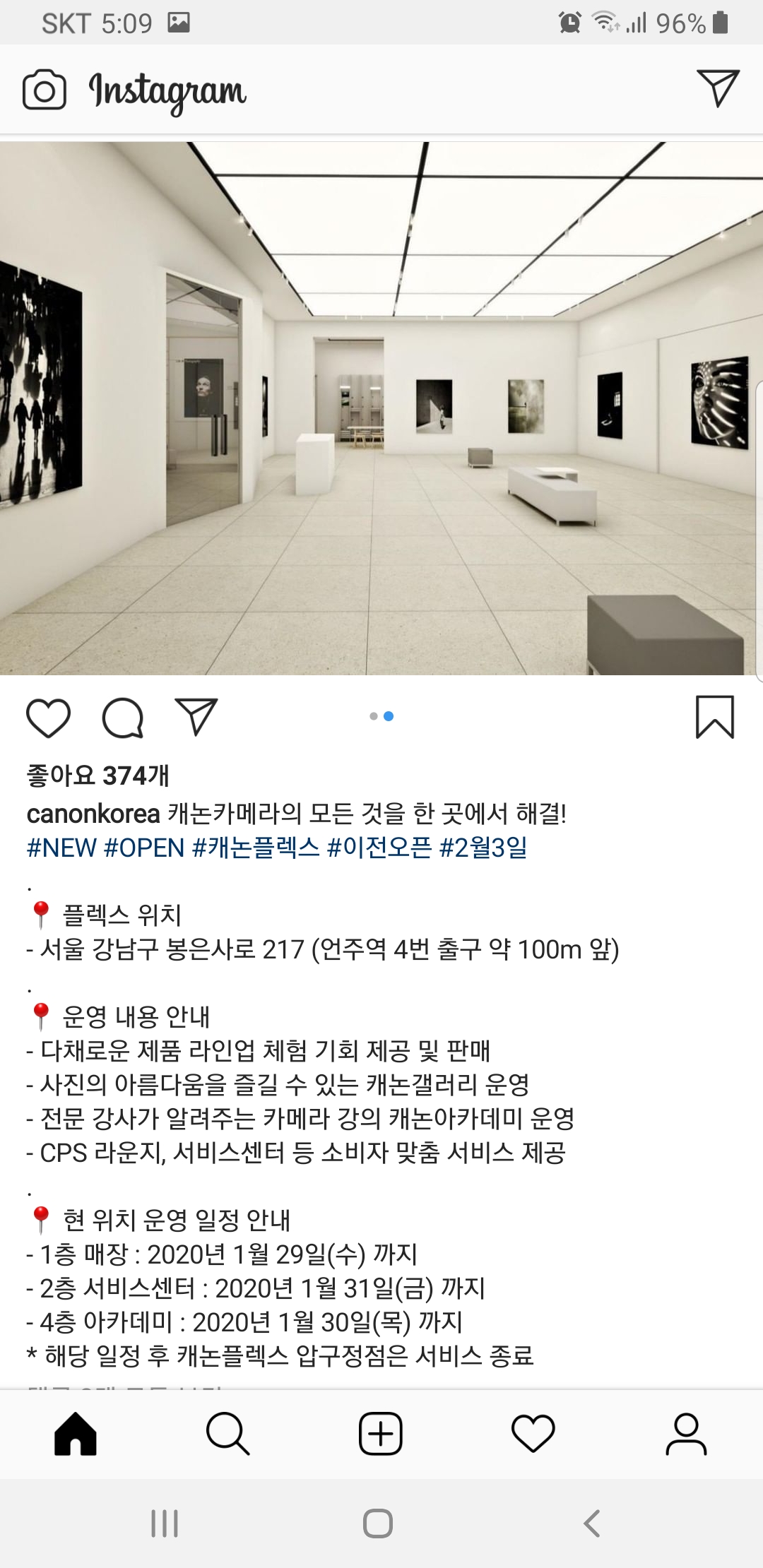View the 좋아요 374개 likes list
Screen dimensions: 763x1568
tap(97, 776)
